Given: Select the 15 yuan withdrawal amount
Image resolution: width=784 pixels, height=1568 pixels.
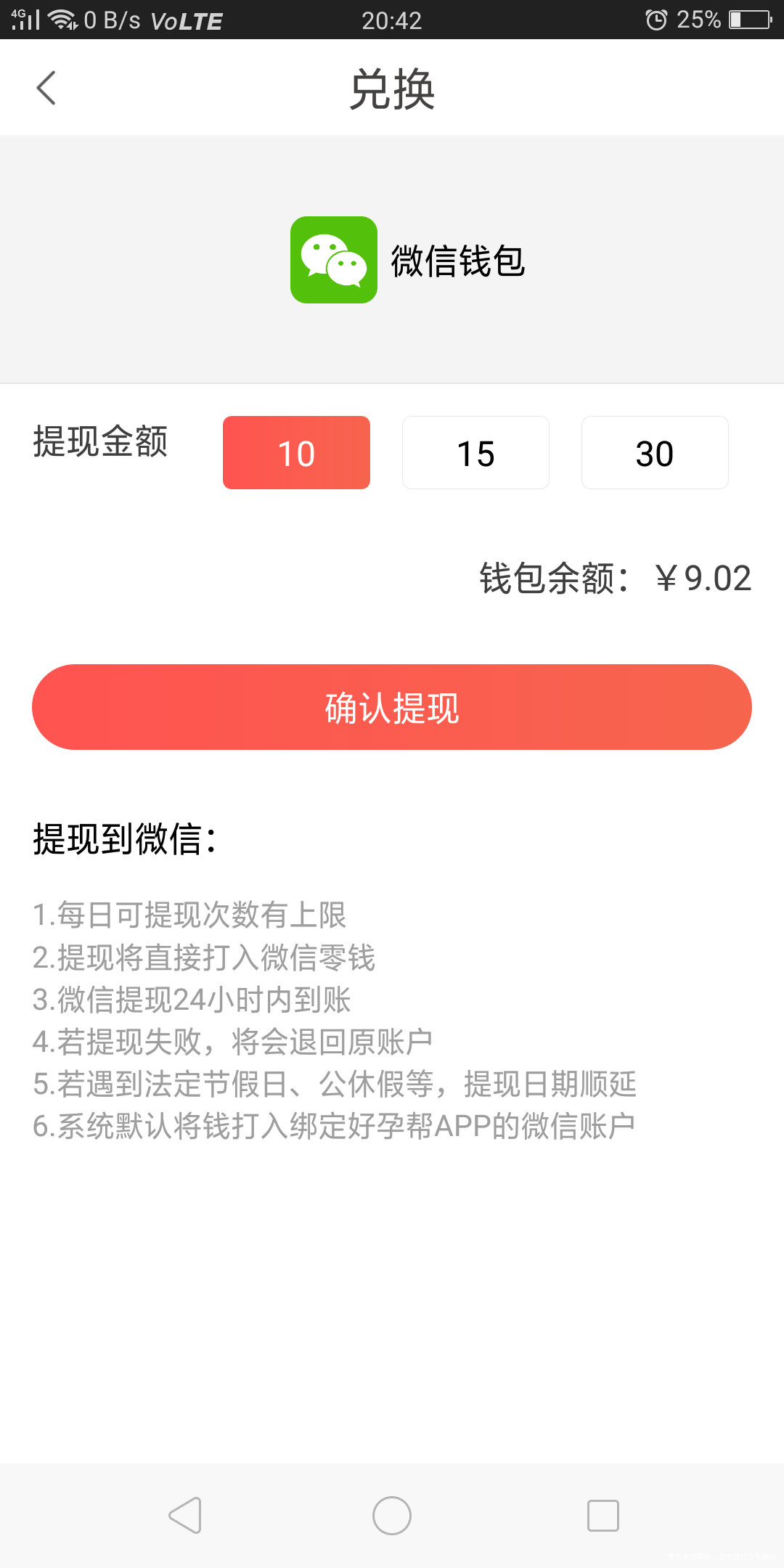Looking at the screenshot, I should point(475,452).
